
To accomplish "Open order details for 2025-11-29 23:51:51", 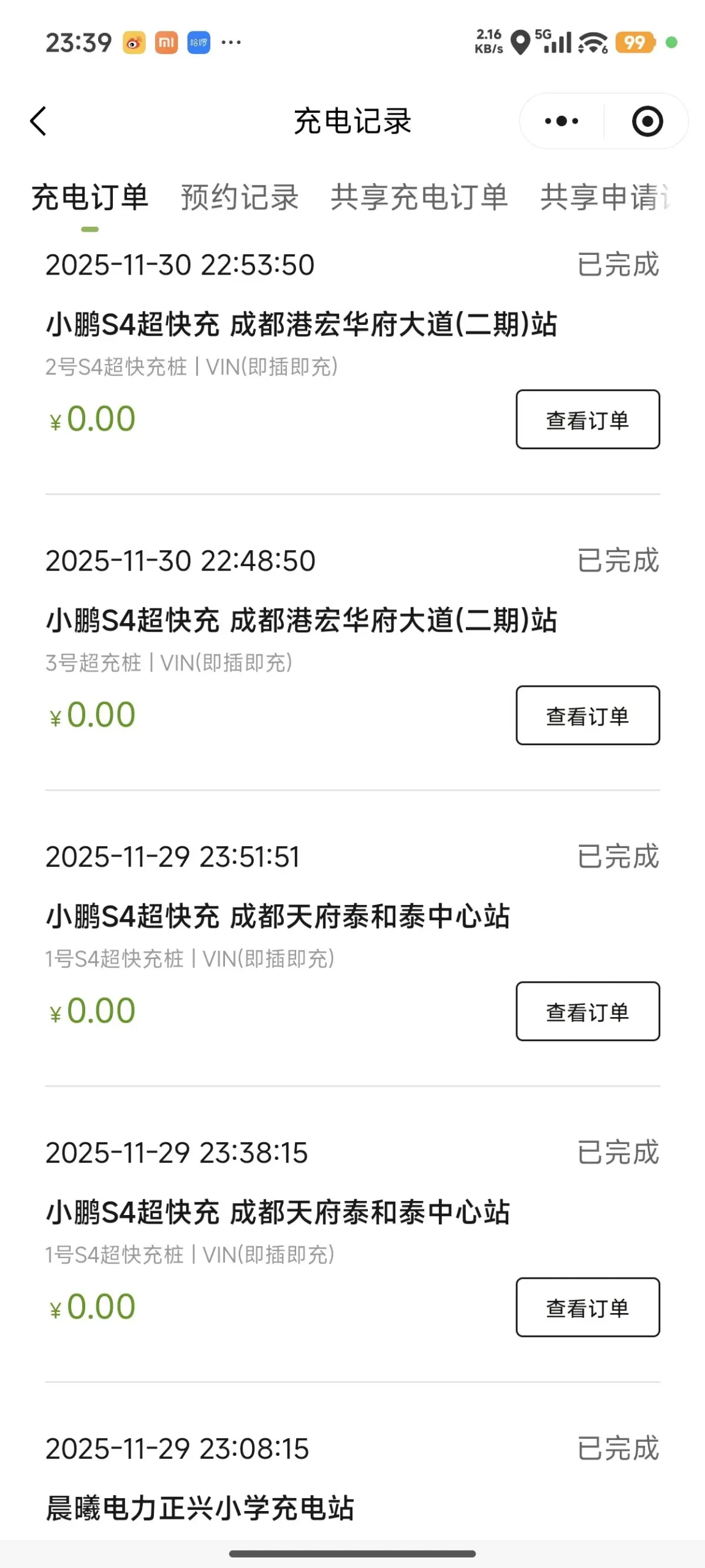I will click(x=587, y=1012).
